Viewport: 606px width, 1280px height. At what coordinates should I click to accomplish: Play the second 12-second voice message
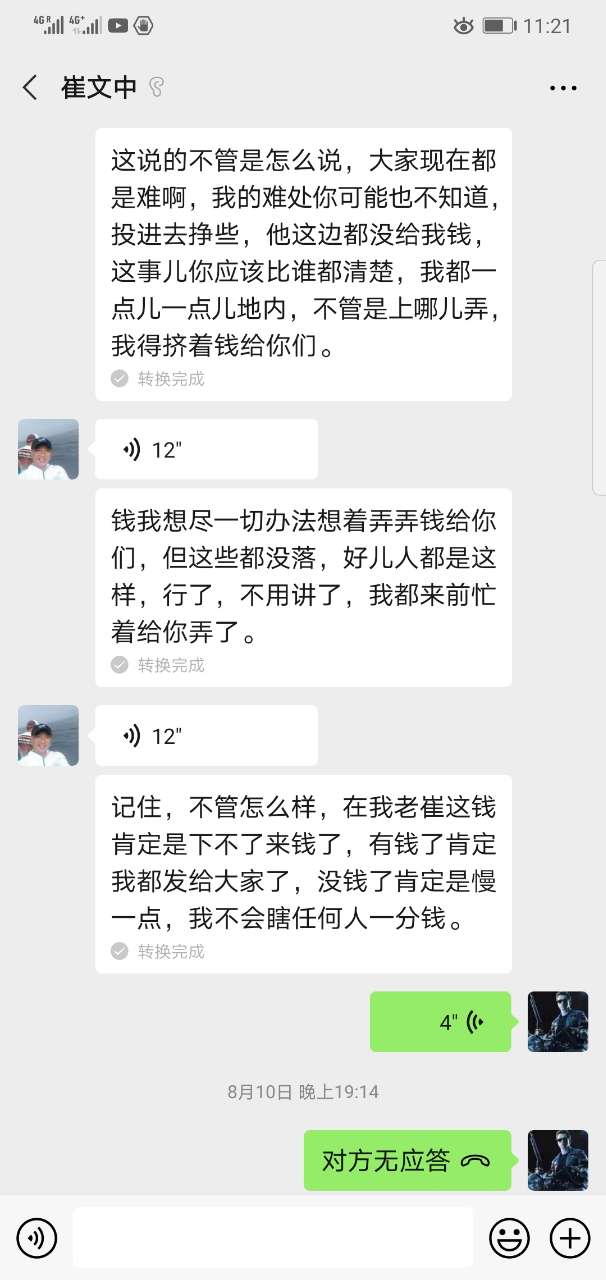pyautogui.click(x=206, y=737)
